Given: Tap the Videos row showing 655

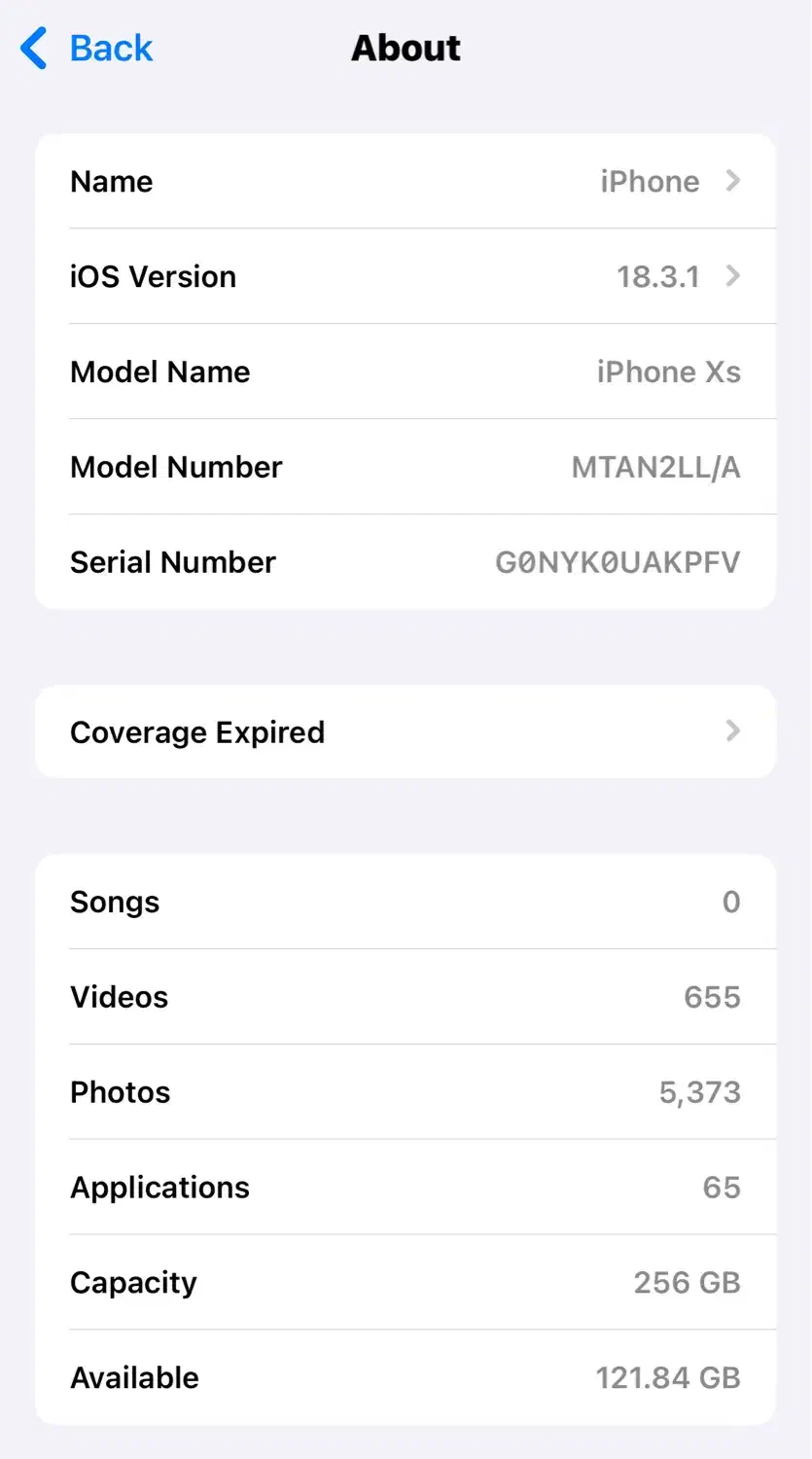Looking at the screenshot, I should click(x=406, y=996).
